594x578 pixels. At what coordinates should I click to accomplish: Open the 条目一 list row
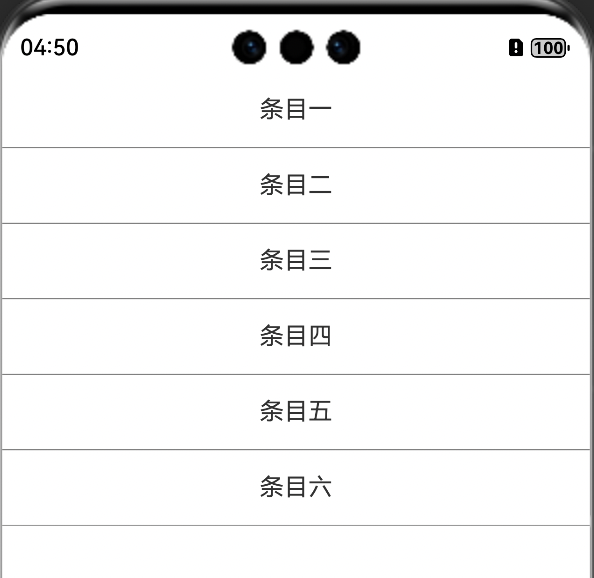tap(296, 109)
